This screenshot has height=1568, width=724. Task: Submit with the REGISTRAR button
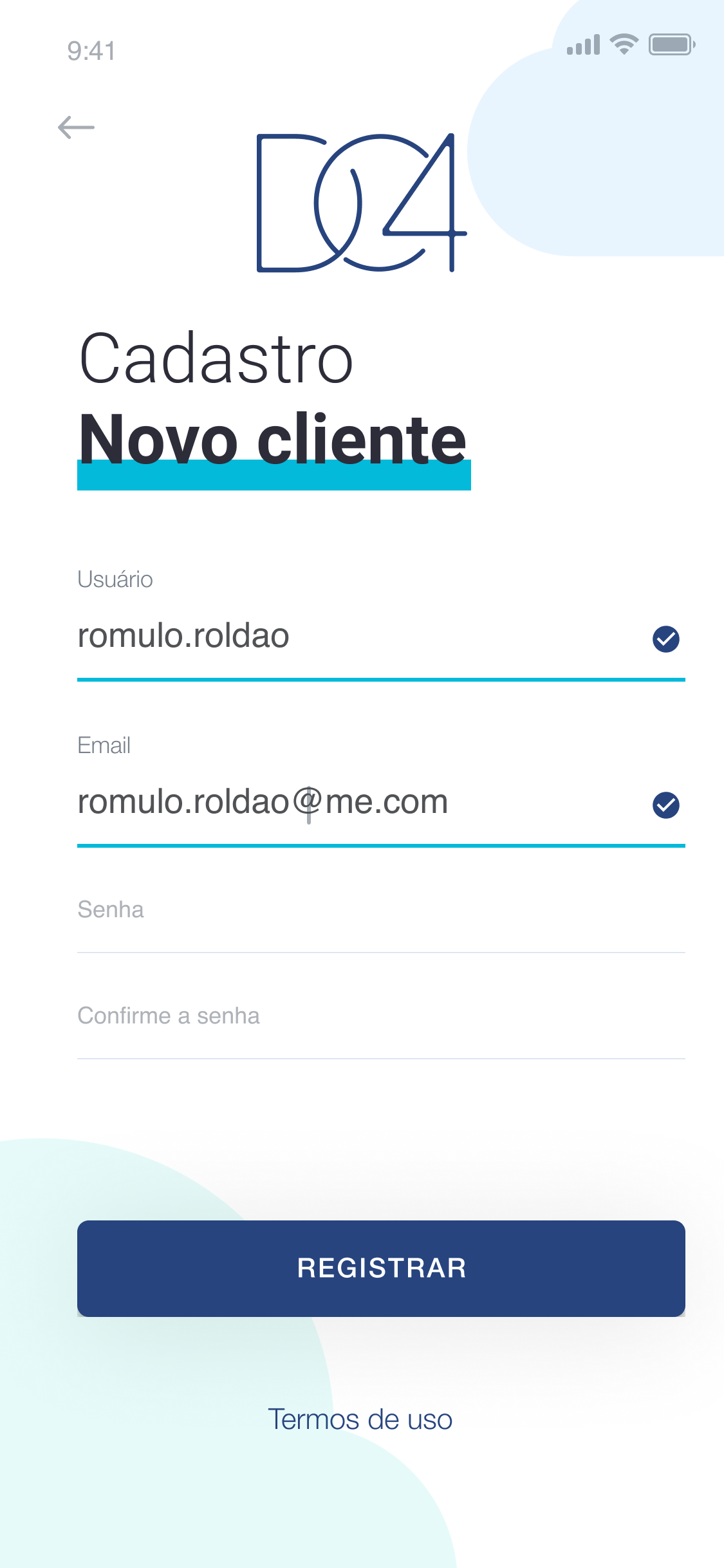[x=381, y=1268]
